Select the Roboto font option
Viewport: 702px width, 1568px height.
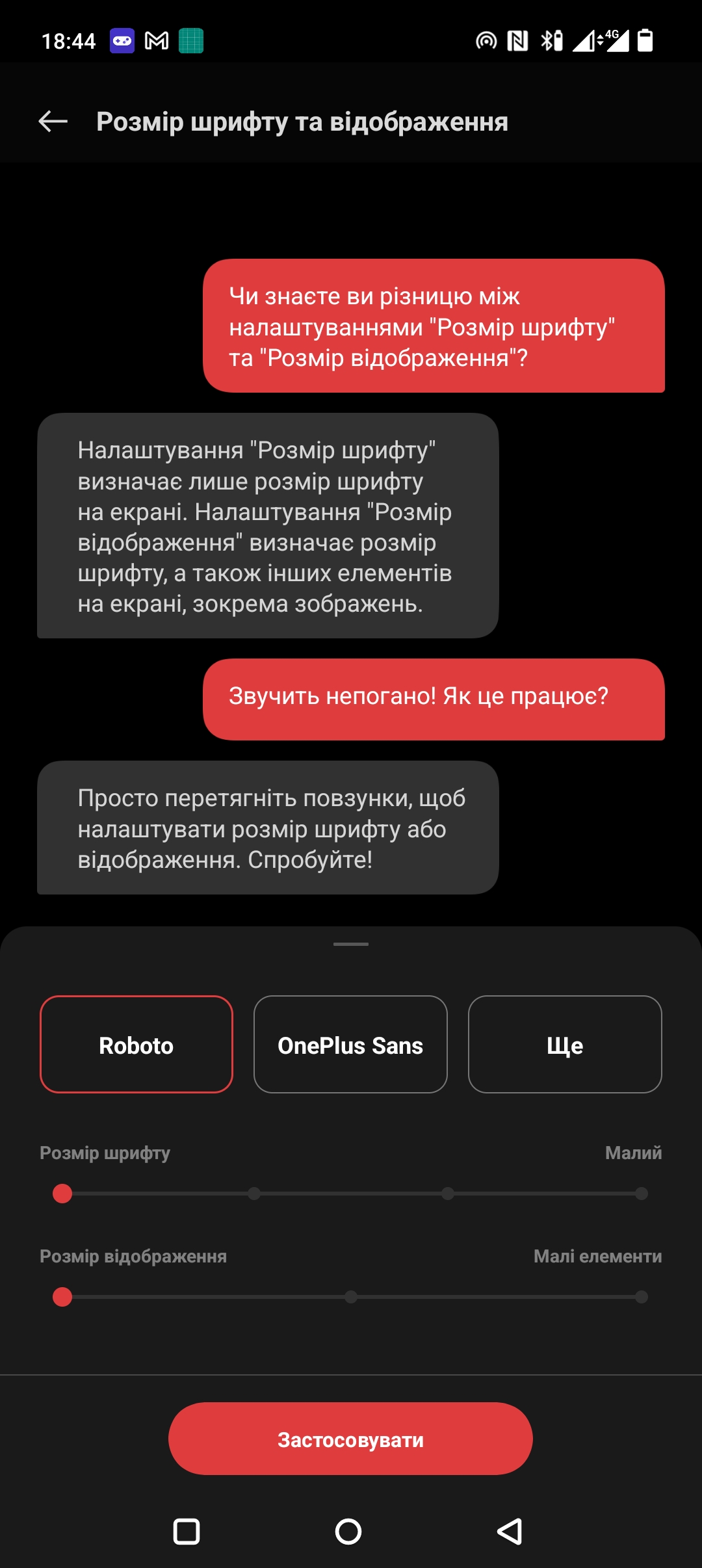136,1045
